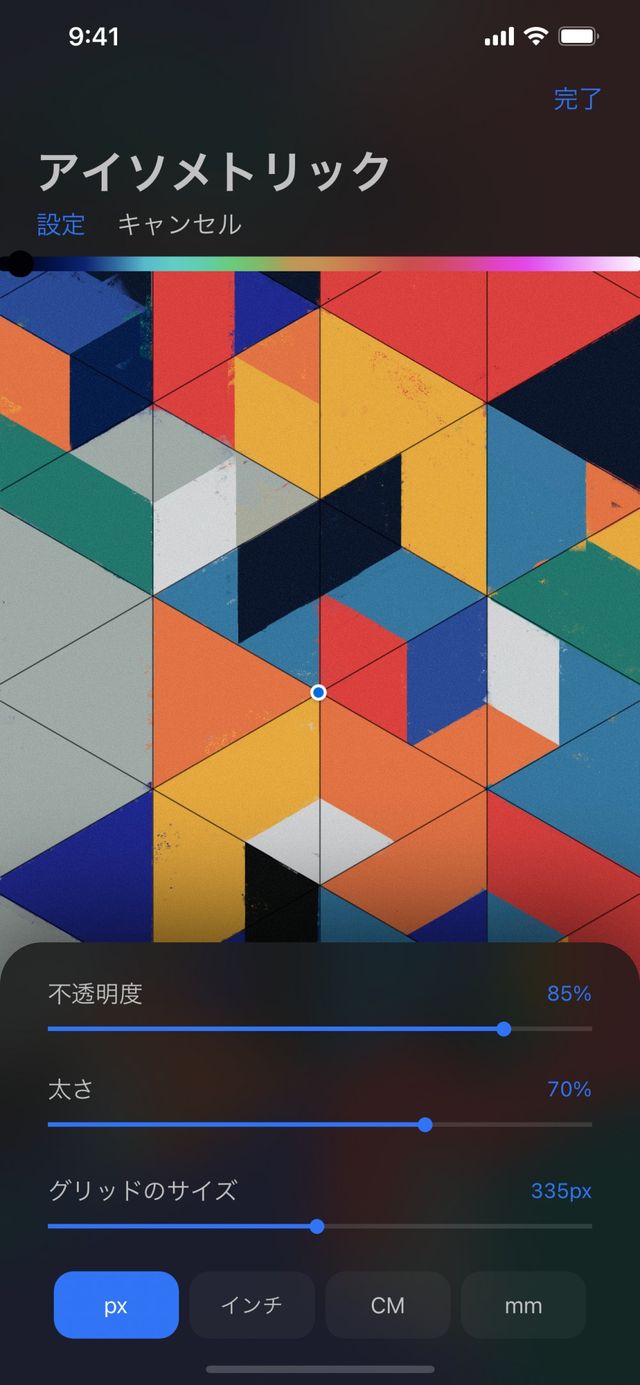Tap the grid color hue slider

320,264
